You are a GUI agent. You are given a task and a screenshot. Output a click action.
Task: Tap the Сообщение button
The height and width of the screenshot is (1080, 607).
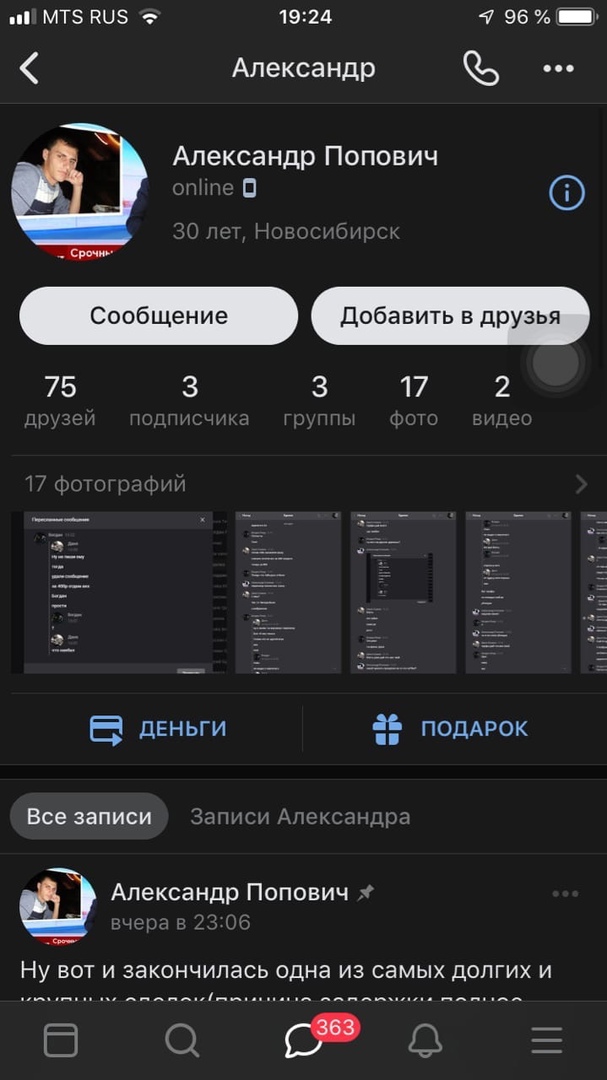pyautogui.click(x=159, y=316)
